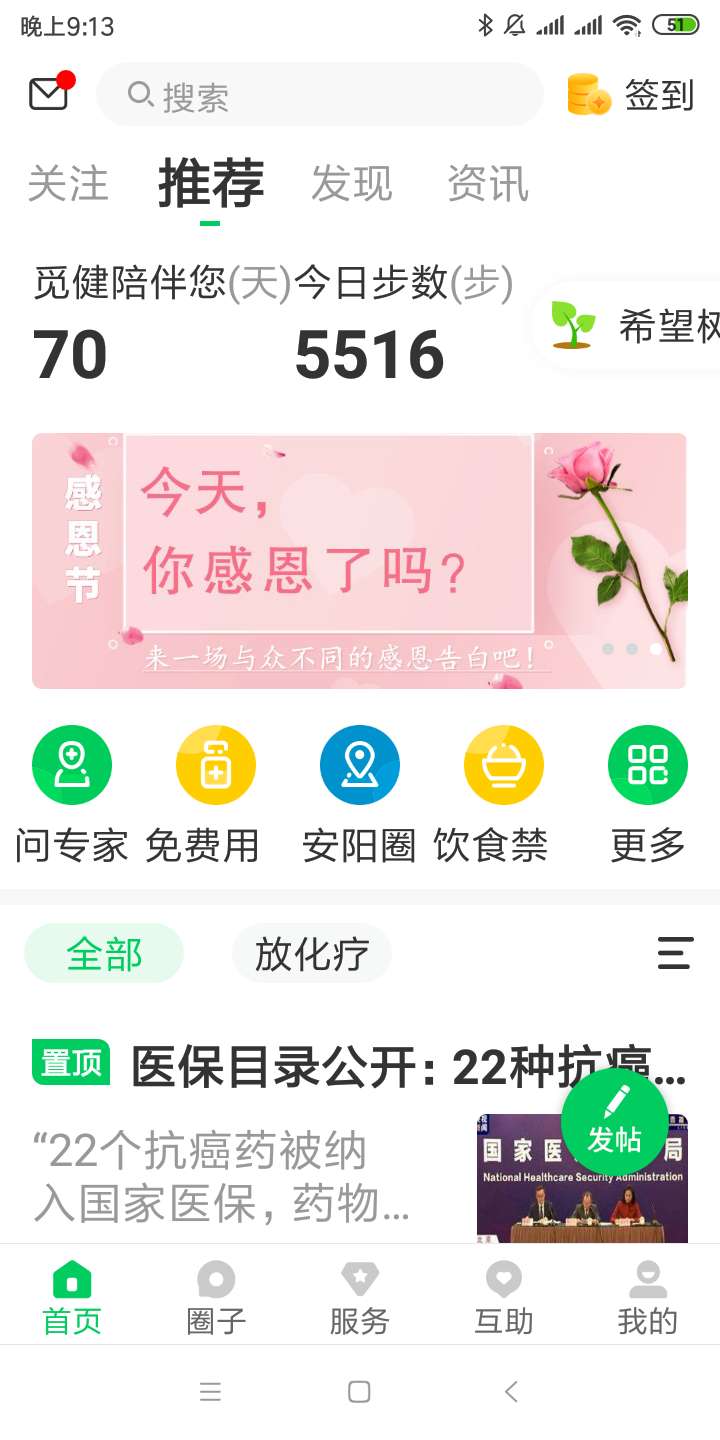This screenshot has height=1440, width=720.
Task: Tap the 互助 mutual aid navigation item
Action: pyautogui.click(x=503, y=1295)
